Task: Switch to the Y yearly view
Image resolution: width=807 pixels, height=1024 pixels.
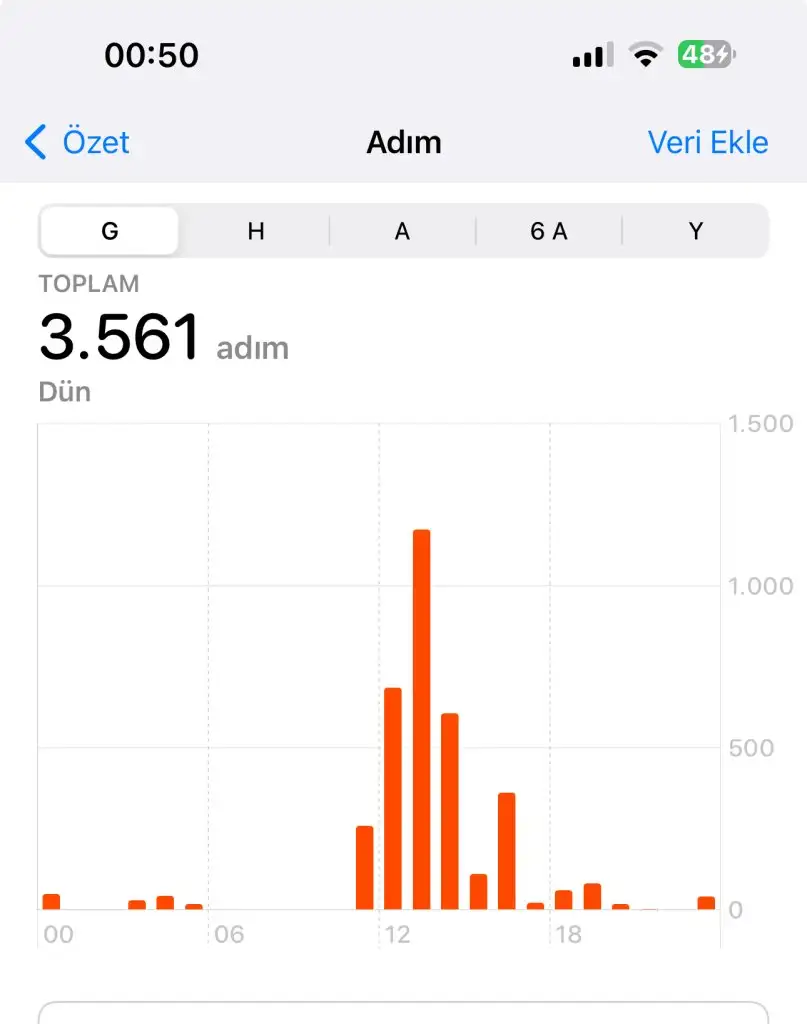Action: (x=695, y=232)
